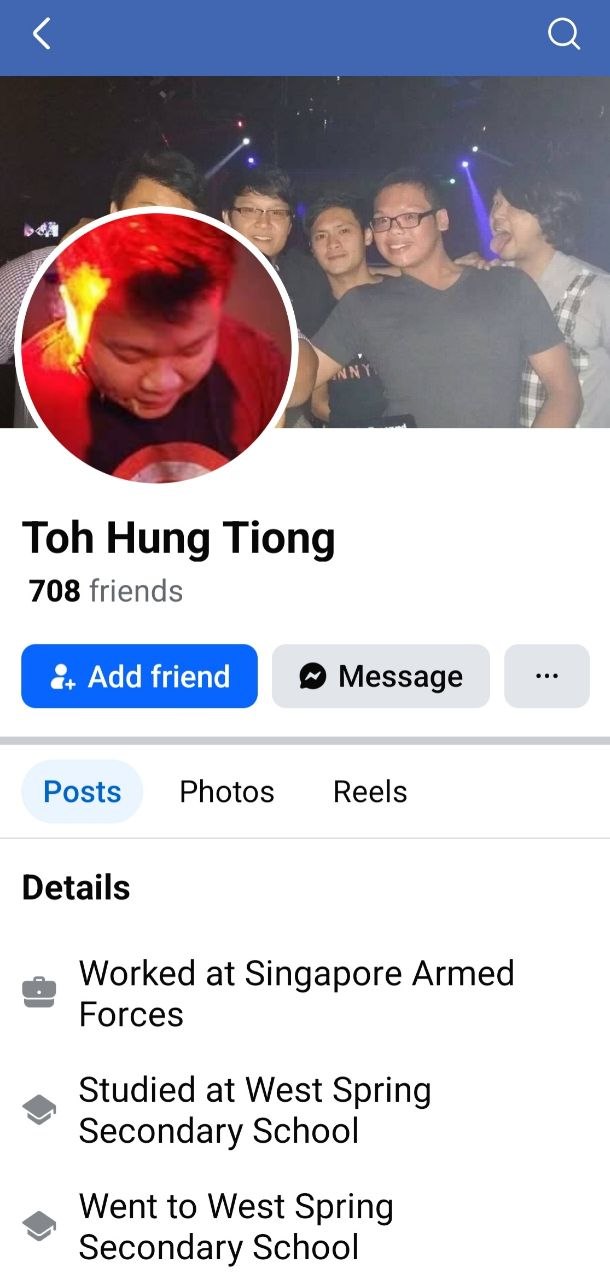
Task: Open Worked at Singapore Armed Forces detail
Action: [296, 993]
